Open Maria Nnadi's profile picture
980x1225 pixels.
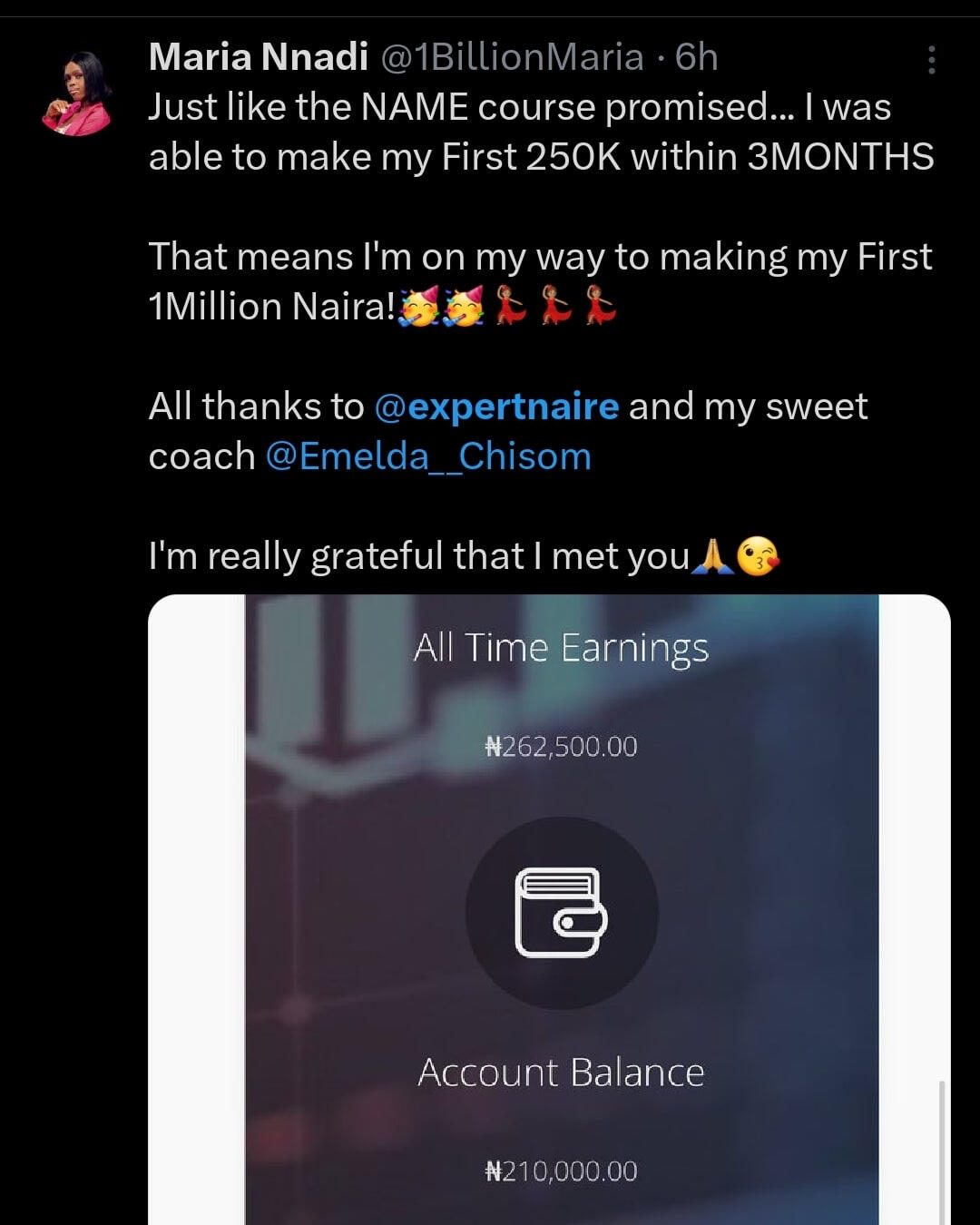tap(76, 93)
